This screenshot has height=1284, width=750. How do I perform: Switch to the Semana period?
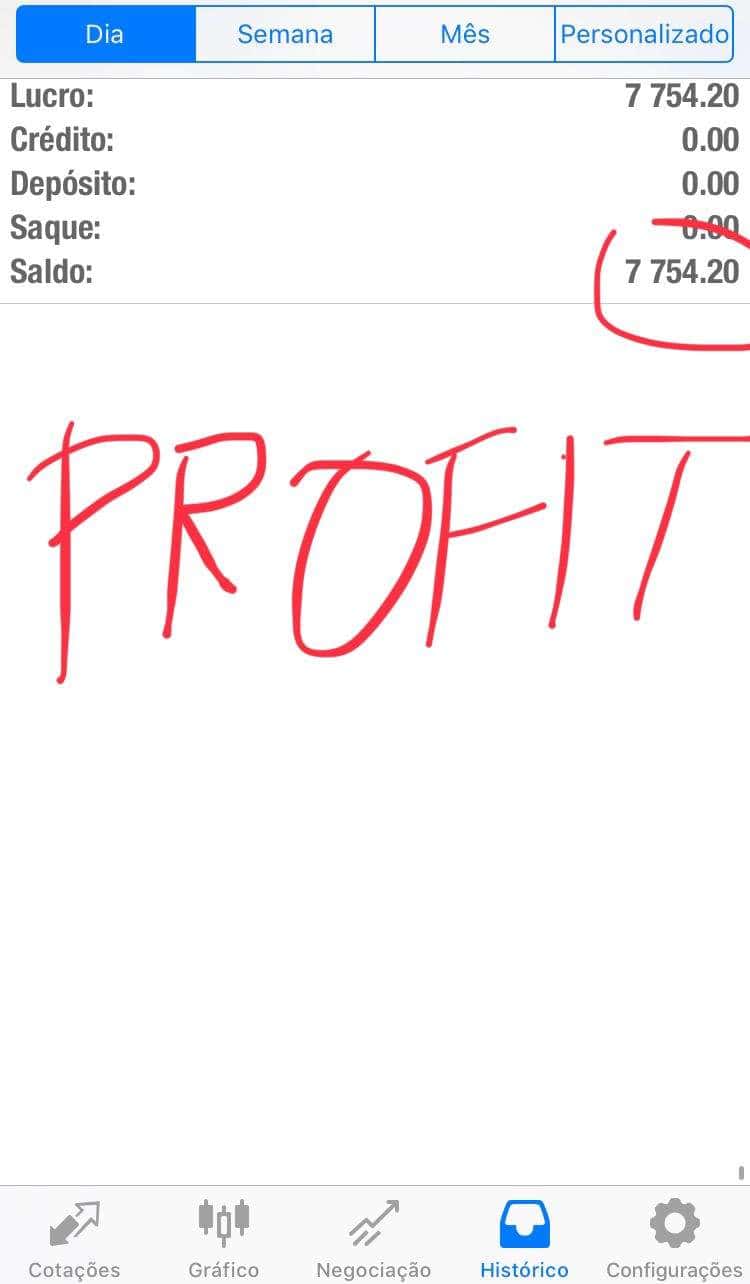click(285, 34)
